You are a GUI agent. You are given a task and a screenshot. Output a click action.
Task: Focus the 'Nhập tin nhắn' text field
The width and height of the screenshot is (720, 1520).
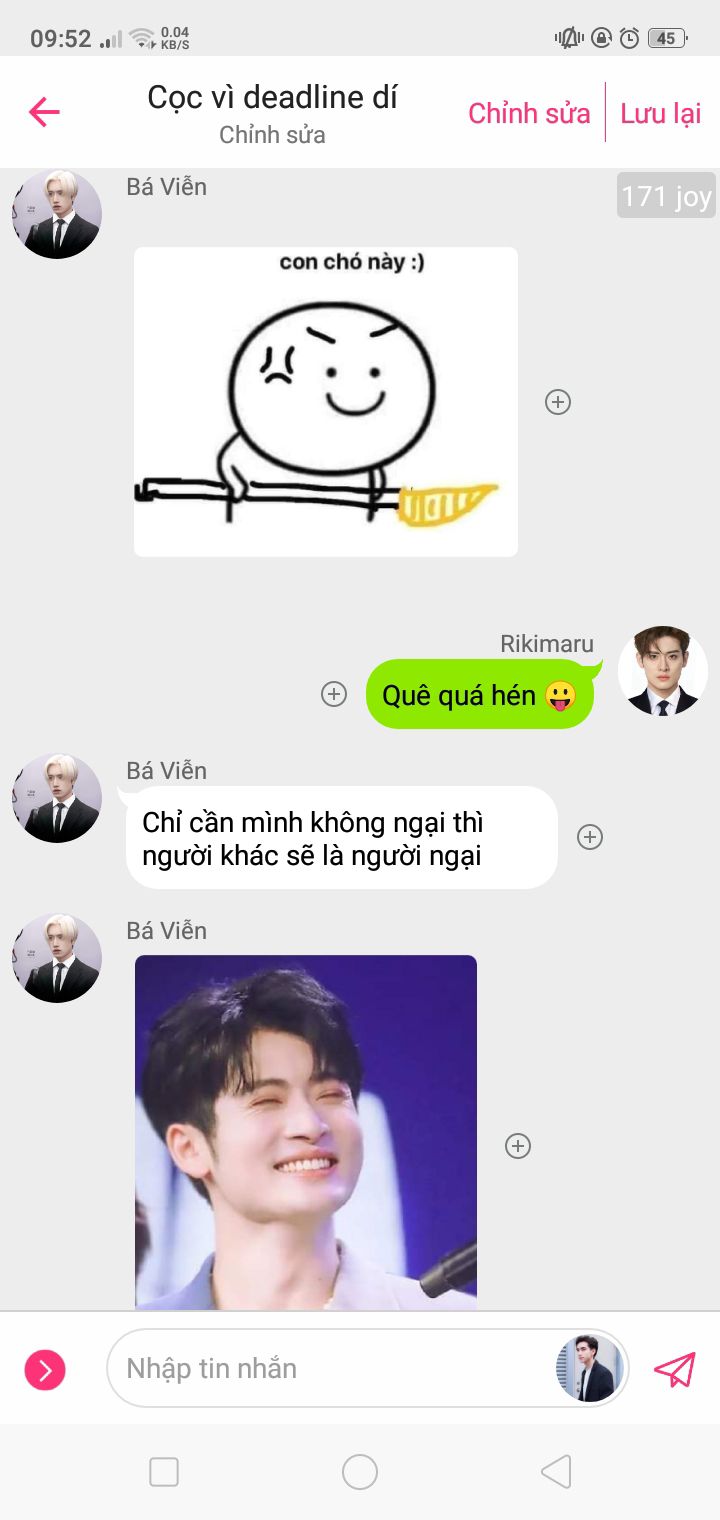click(330, 1368)
